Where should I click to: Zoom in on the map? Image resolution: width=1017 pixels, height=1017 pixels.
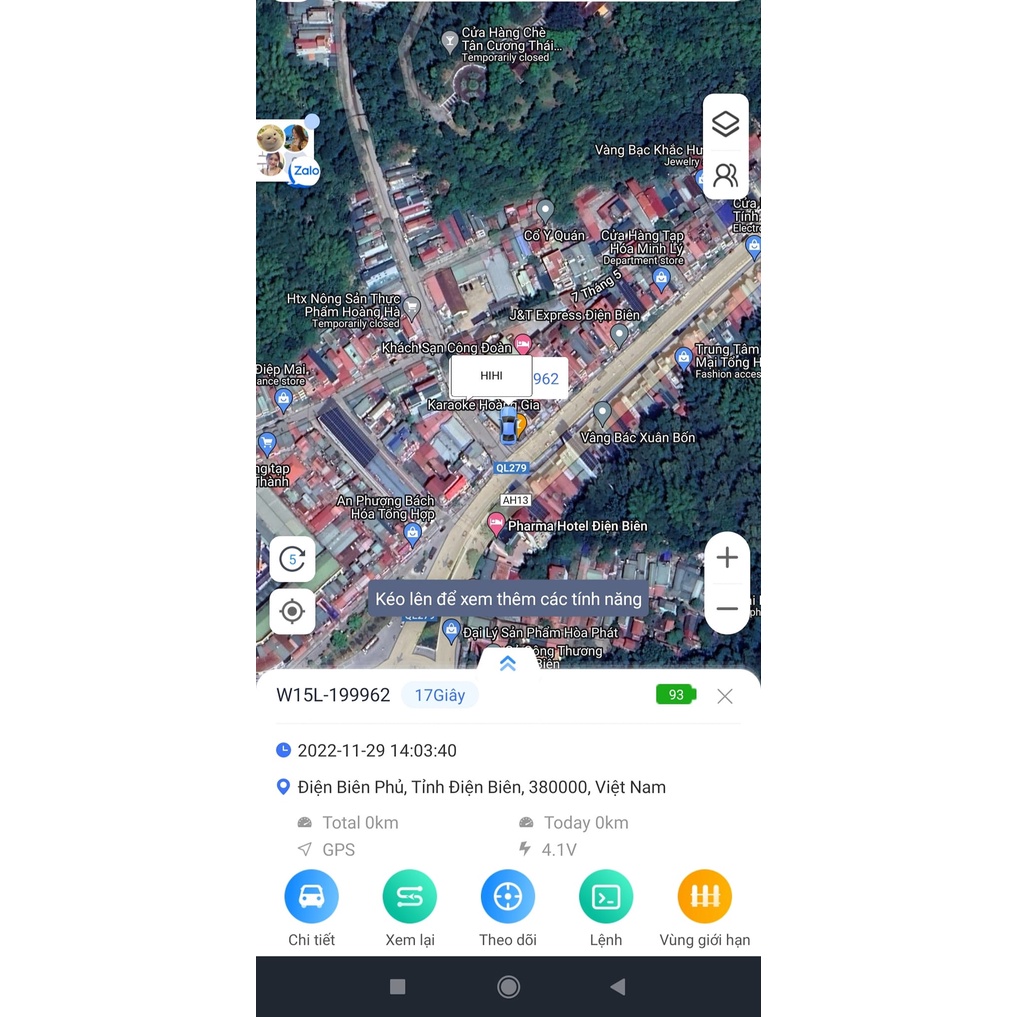(x=727, y=558)
